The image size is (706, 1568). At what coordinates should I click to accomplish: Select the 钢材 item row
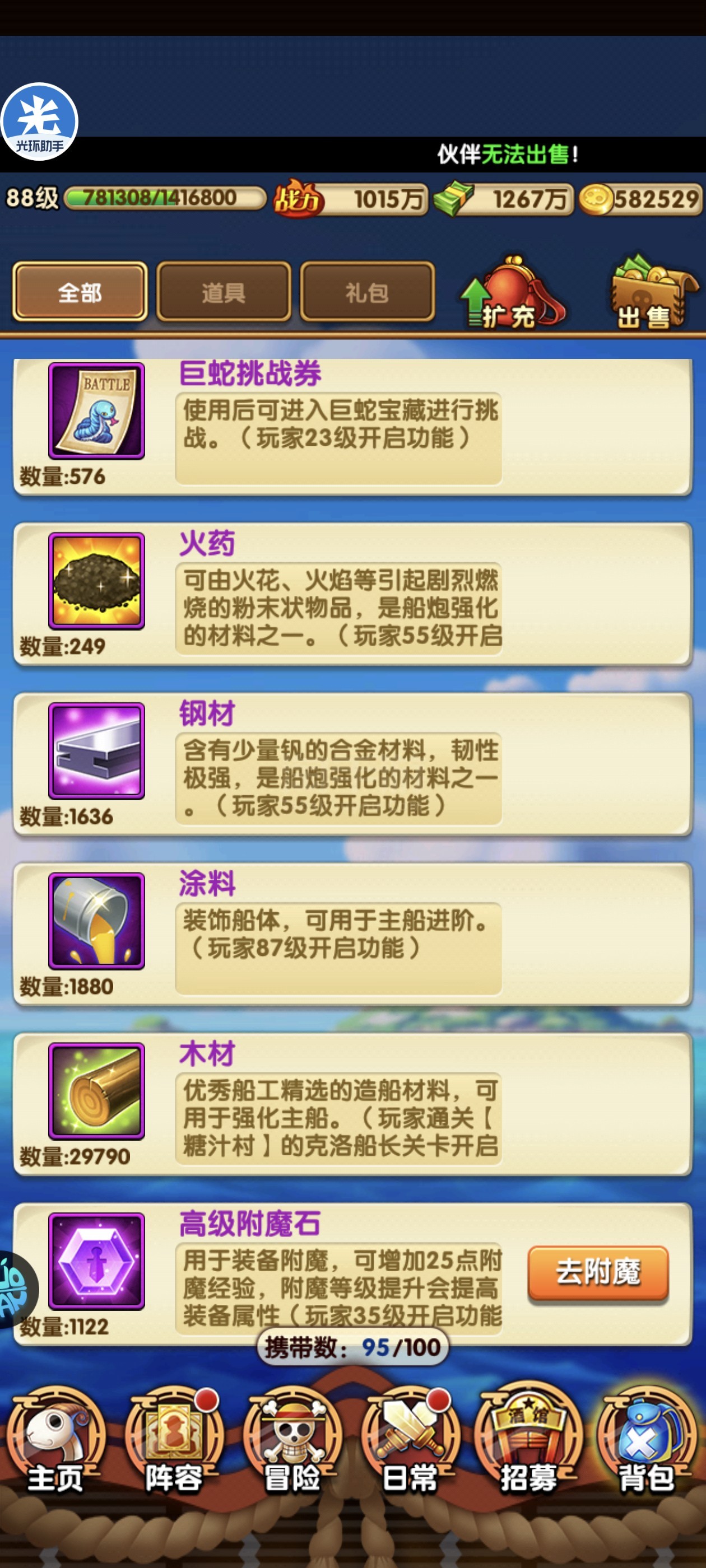pos(352,764)
